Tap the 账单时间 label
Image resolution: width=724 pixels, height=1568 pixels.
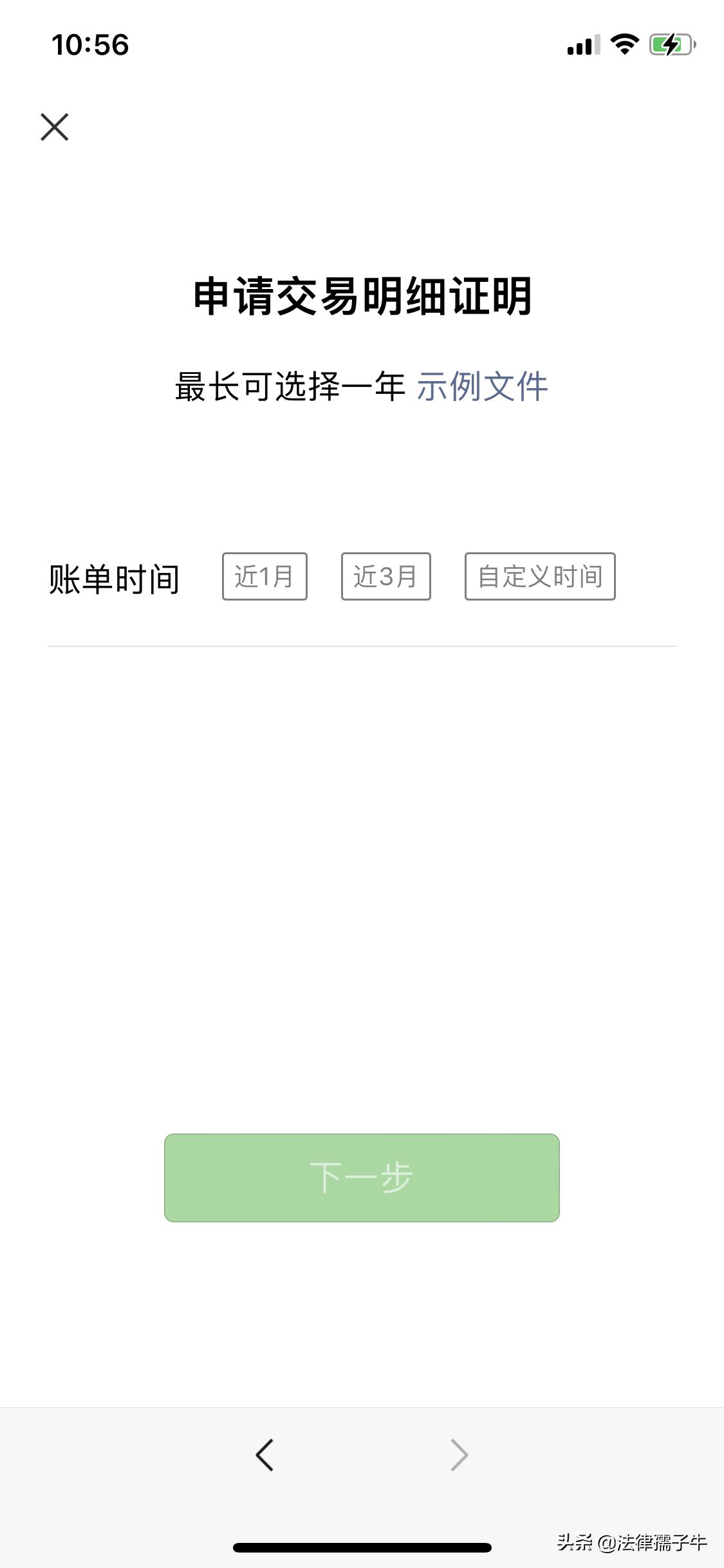pos(114,577)
